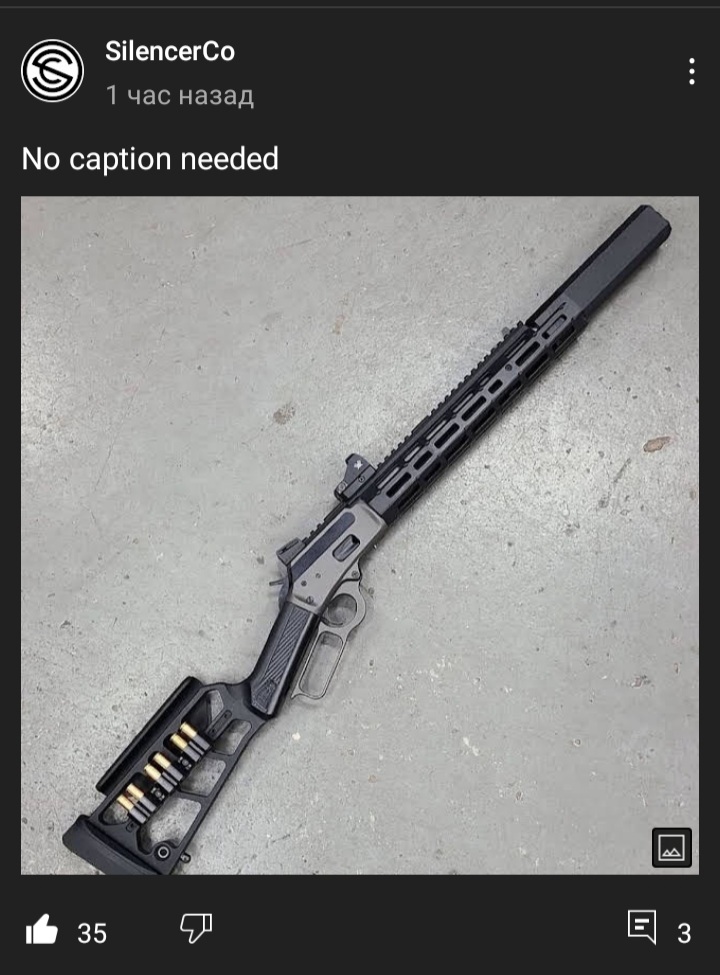This screenshot has width=720, height=975.
Task: Open the post overflow menu
Action: pos(691,71)
